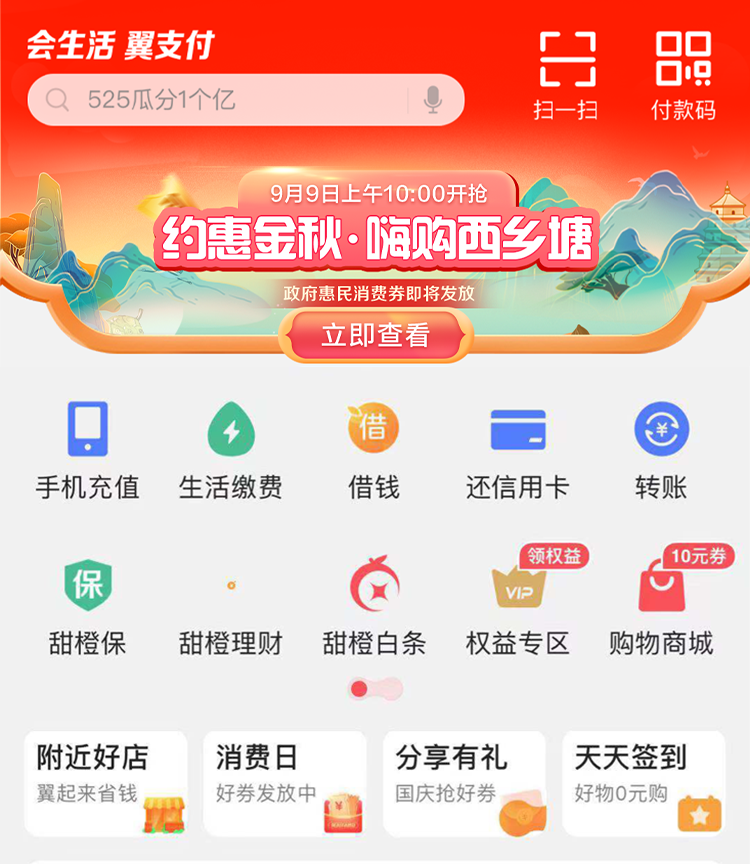Go to 甜橙理财
This screenshot has width=750, height=864.
click(231, 605)
